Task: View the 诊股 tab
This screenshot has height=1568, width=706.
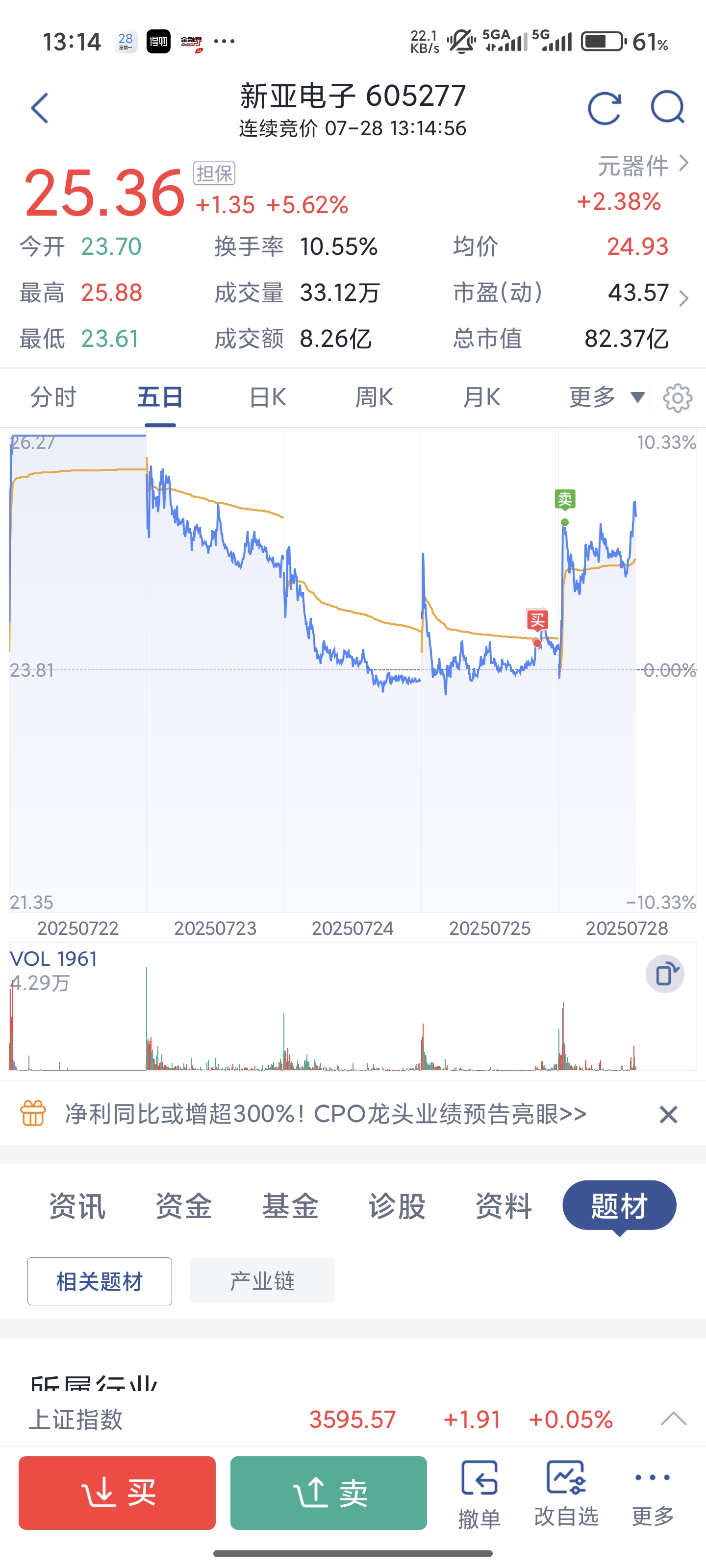Action: (x=397, y=1206)
